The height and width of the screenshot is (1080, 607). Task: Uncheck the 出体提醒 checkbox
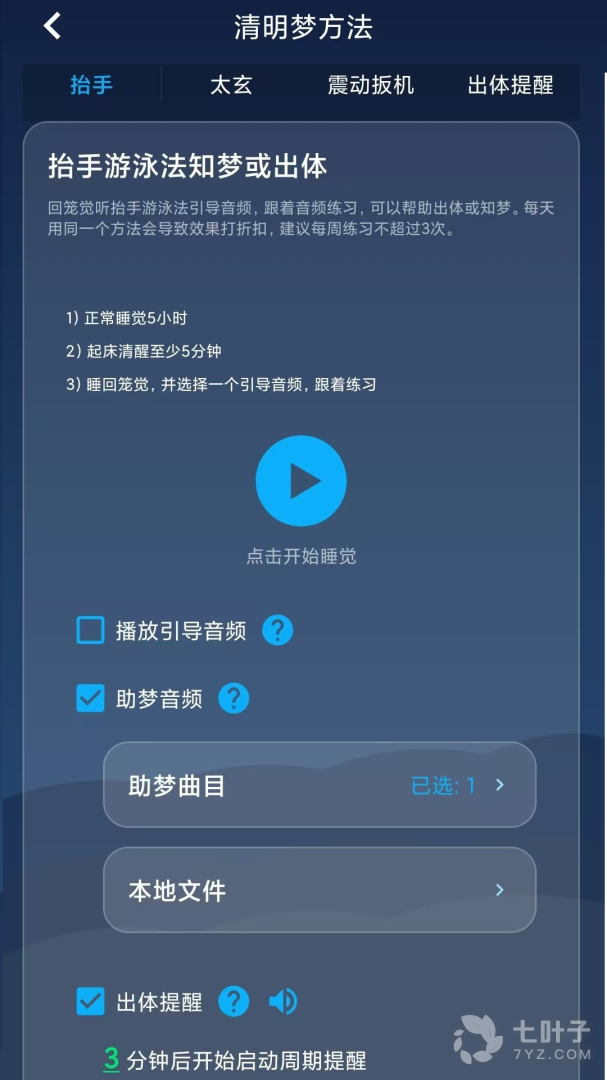coord(91,1001)
